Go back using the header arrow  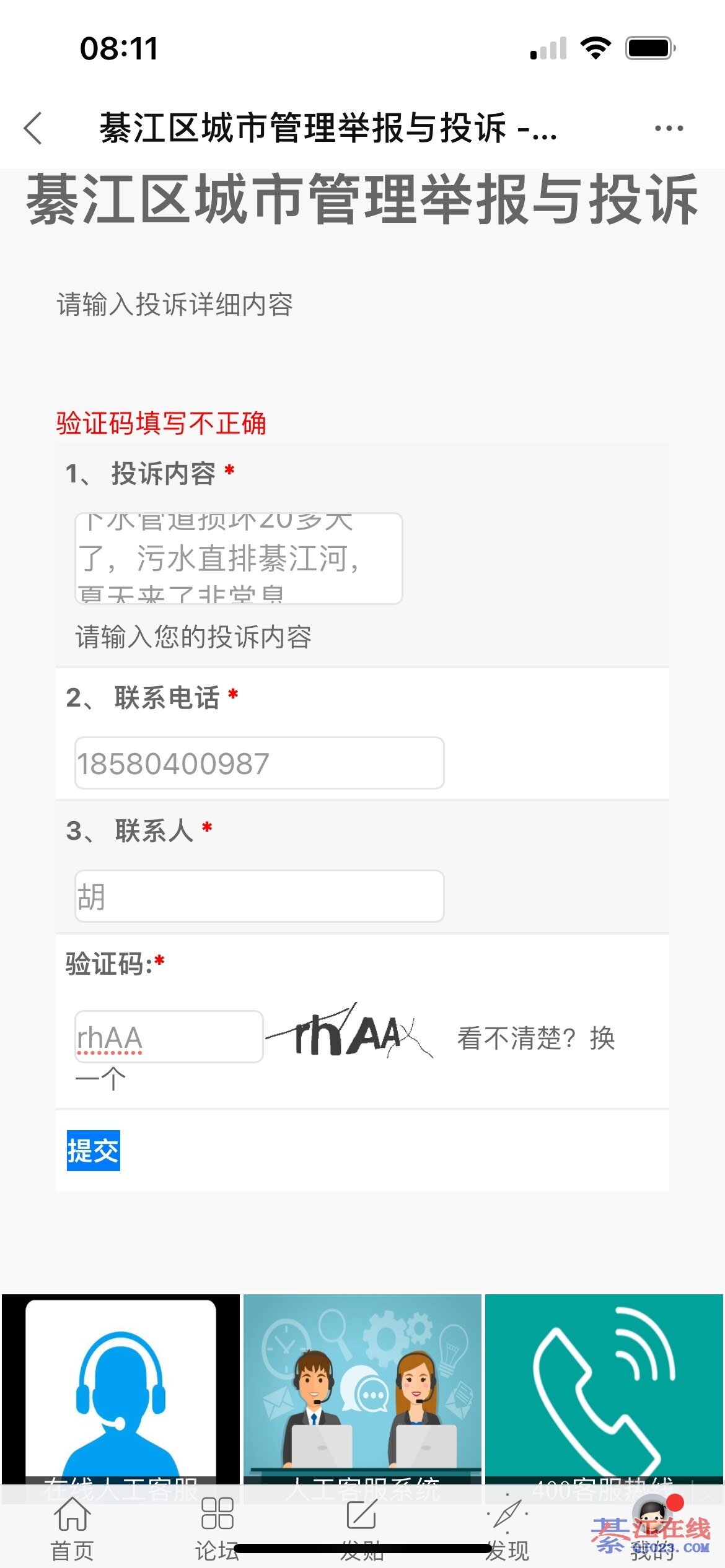[x=33, y=128]
